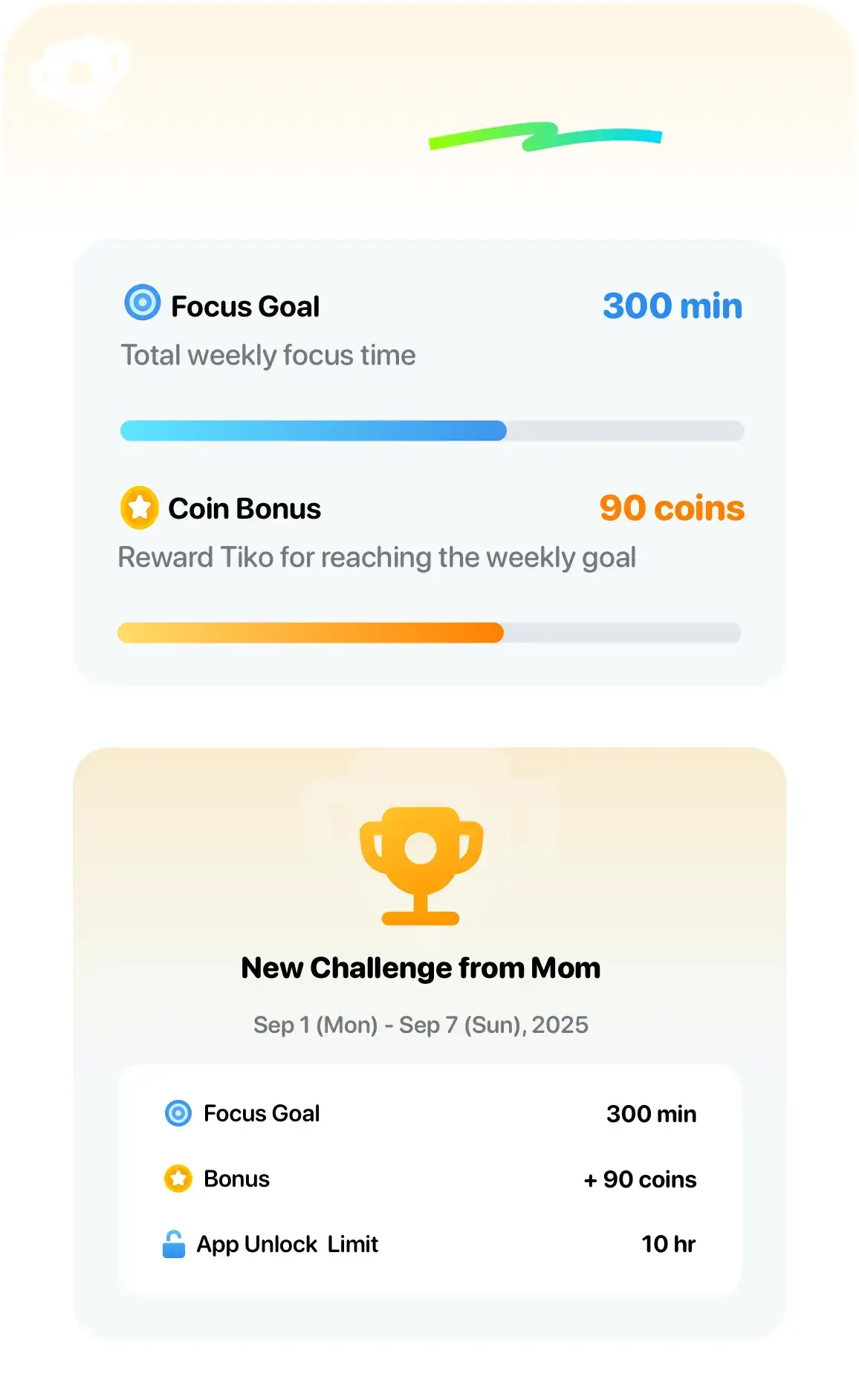The image size is (859, 1400).
Task: Open the date range Sep 1 - Sep 7
Action: (421, 1024)
